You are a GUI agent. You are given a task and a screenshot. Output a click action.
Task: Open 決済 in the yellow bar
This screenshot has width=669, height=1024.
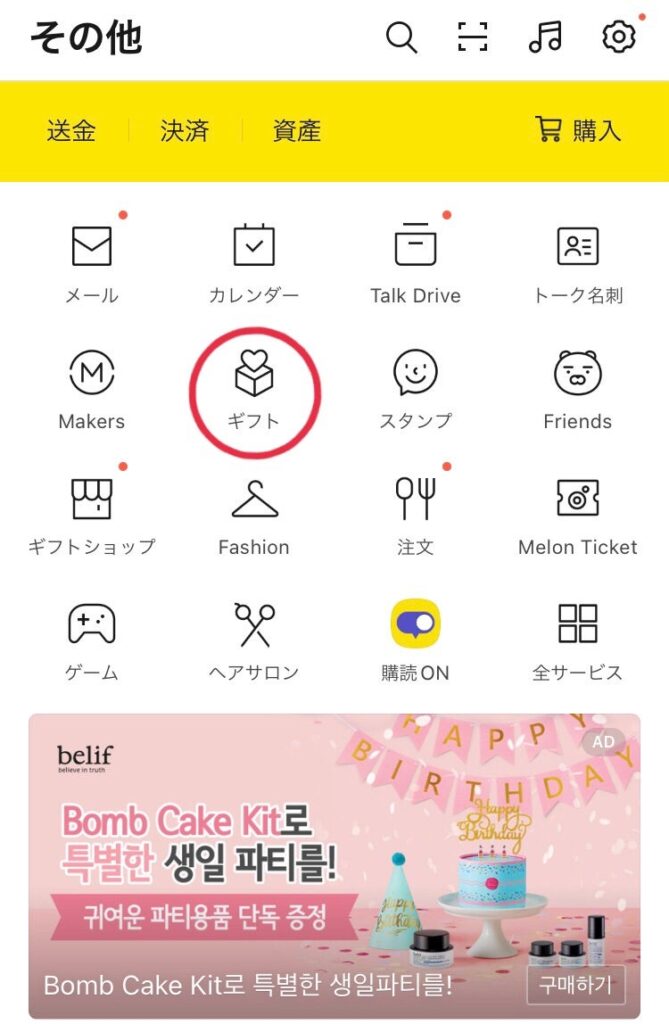pyautogui.click(x=184, y=131)
